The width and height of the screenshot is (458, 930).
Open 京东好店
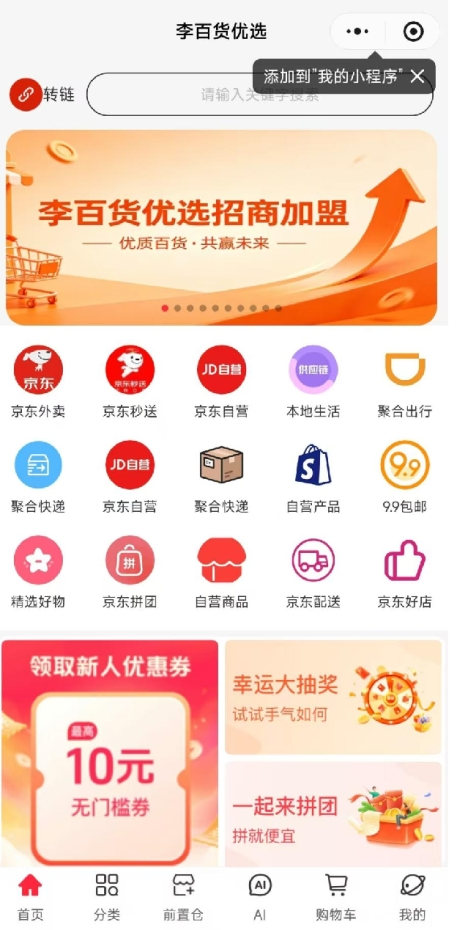(405, 572)
